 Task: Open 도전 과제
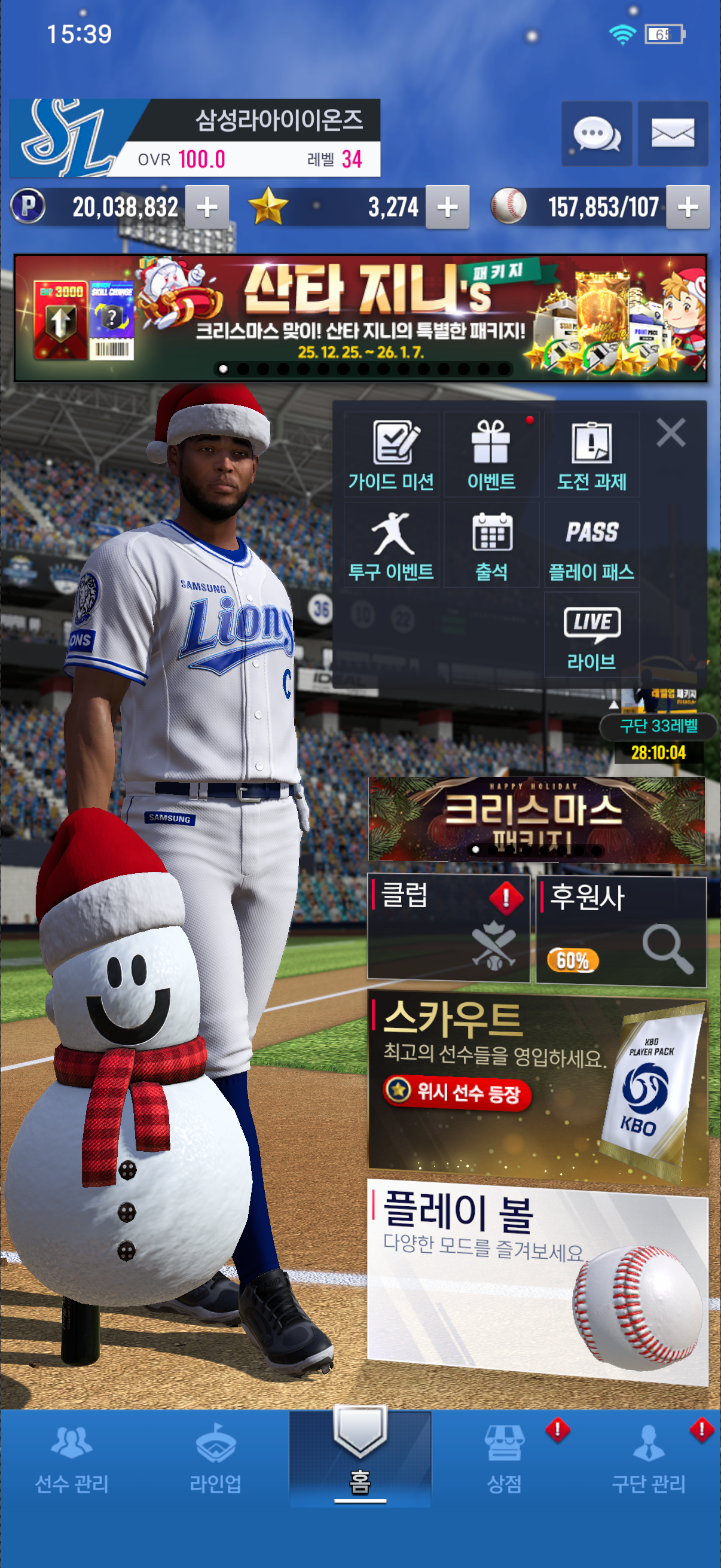591,454
